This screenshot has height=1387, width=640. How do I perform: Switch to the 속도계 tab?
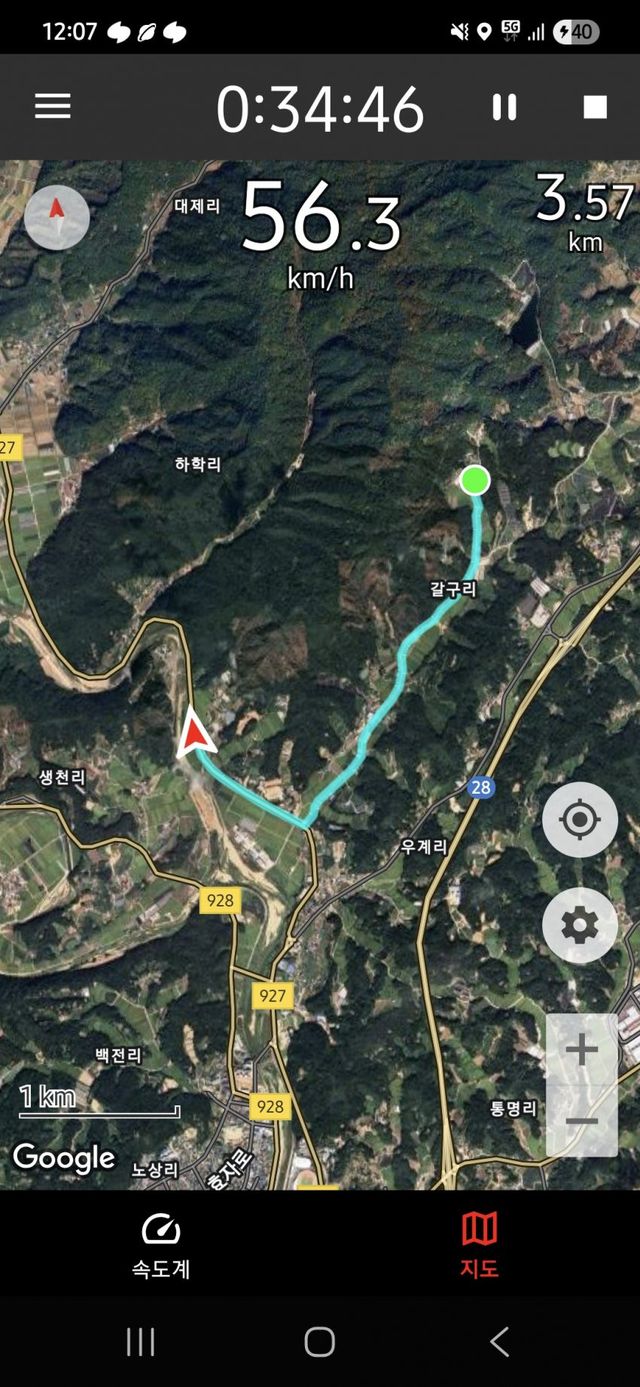click(x=161, y=1245)
